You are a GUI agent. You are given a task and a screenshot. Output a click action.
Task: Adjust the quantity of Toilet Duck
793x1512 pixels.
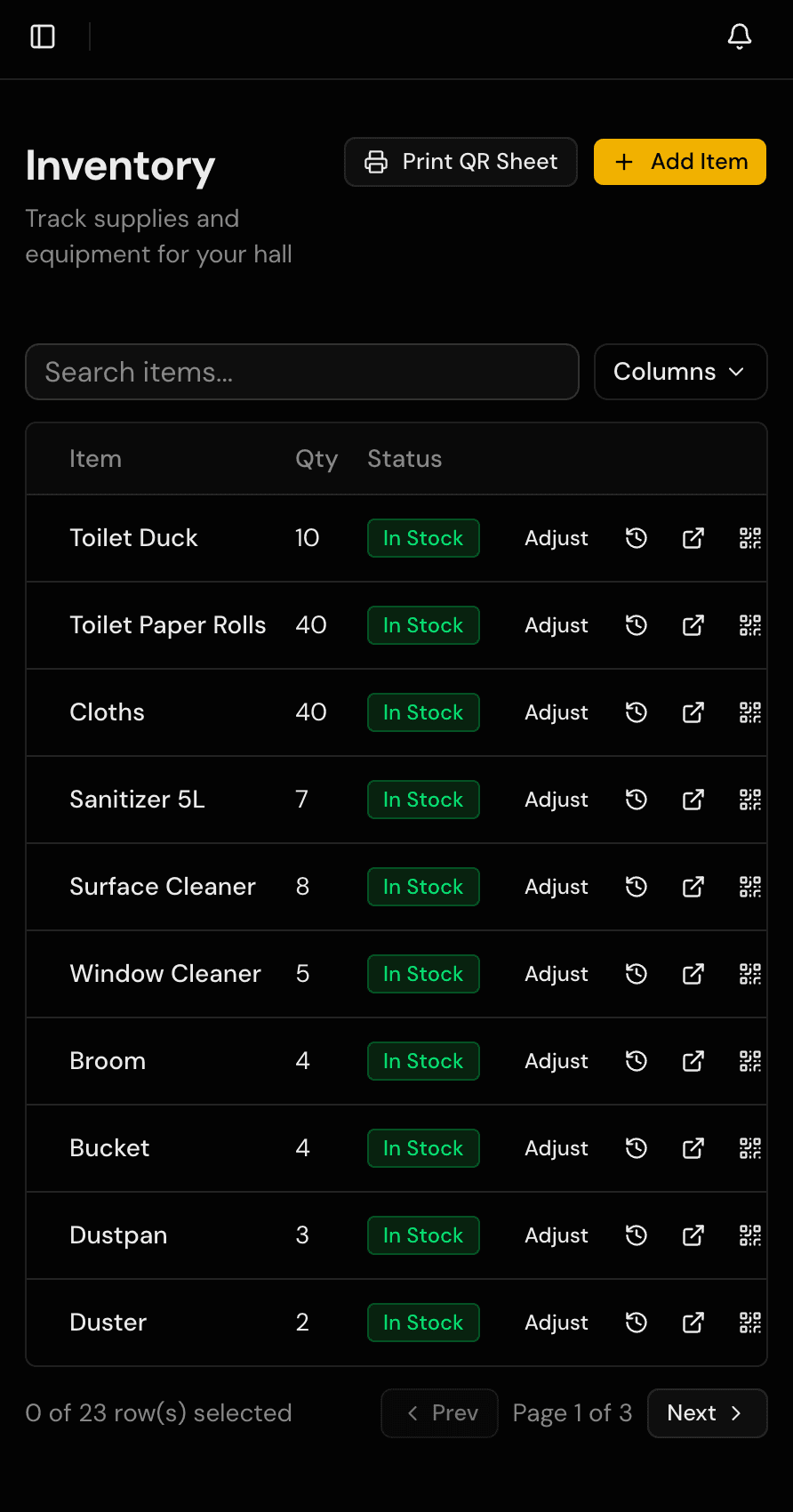[x=556, y=538]
